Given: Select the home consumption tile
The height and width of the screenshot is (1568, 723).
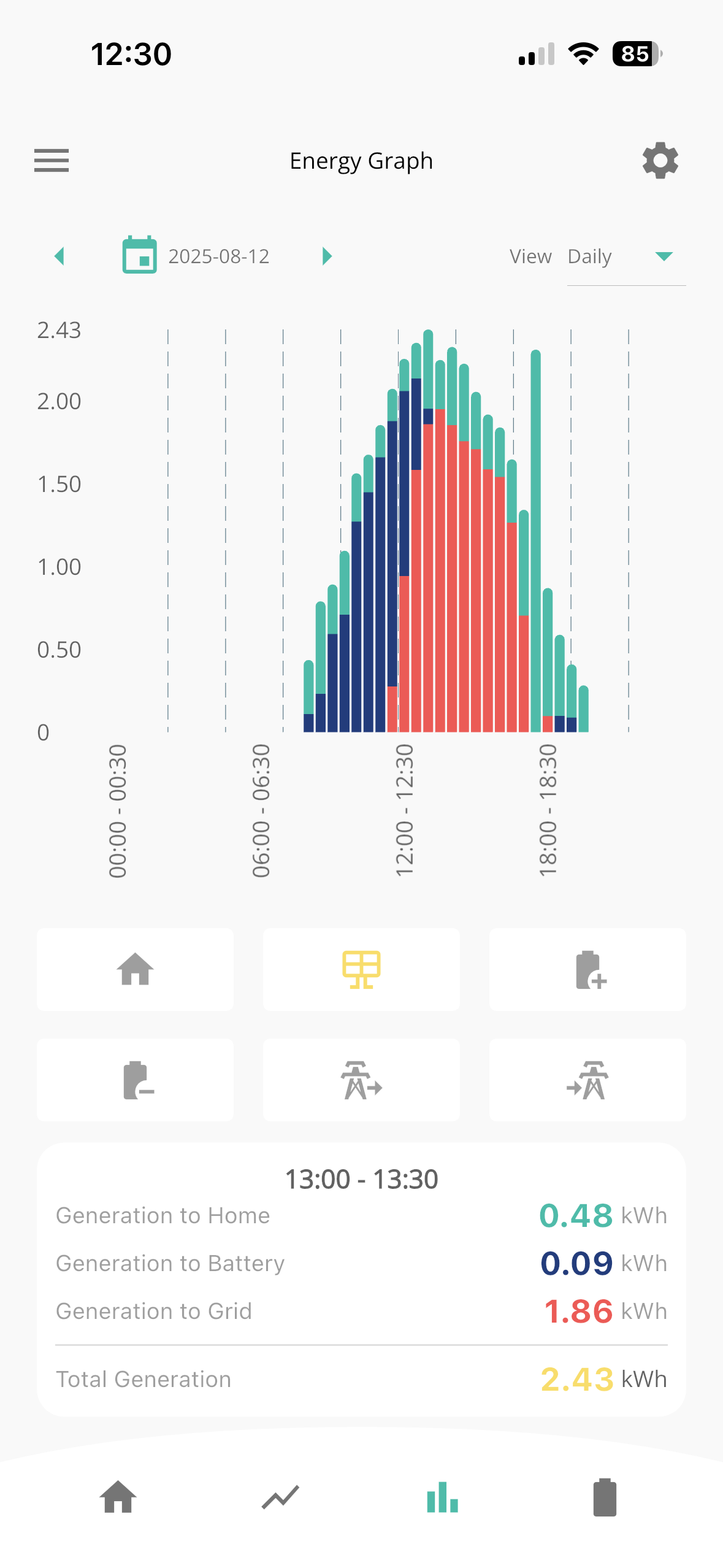Looking at the screenshot, I should coord(135,969).
